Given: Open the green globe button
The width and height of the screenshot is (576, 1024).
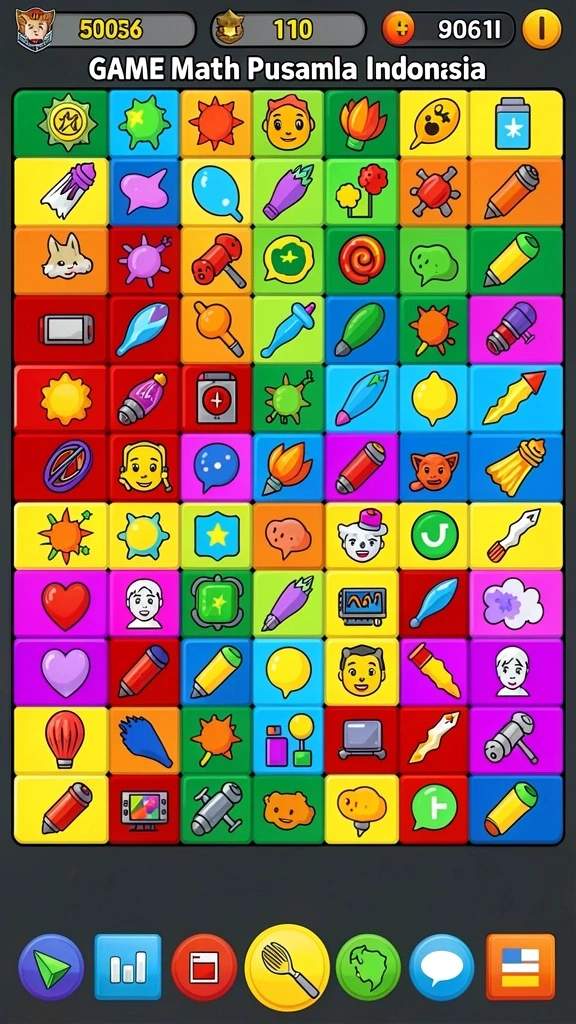Looking at the screenshot, I should pos(368,967).
